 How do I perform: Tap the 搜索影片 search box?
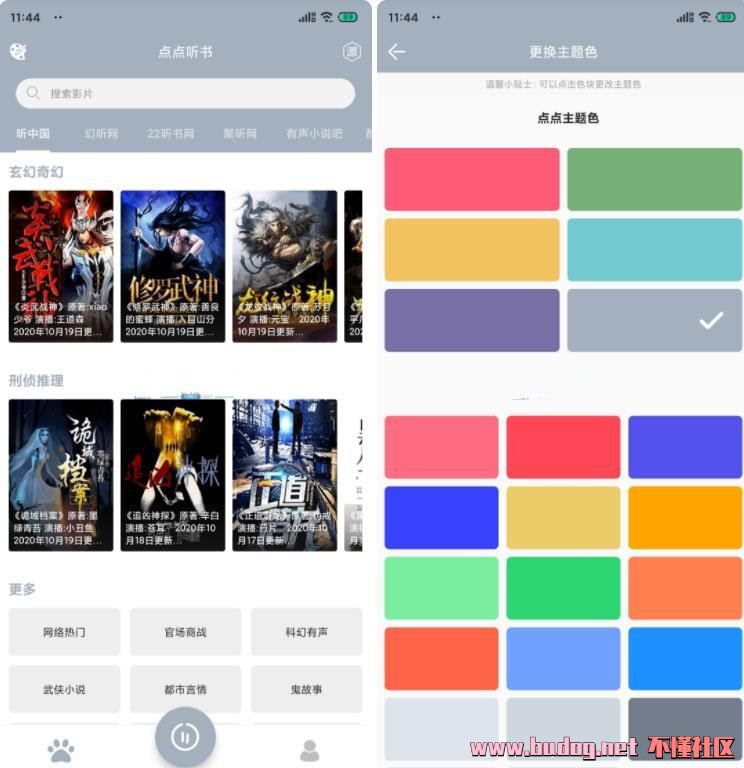[185, 93]
